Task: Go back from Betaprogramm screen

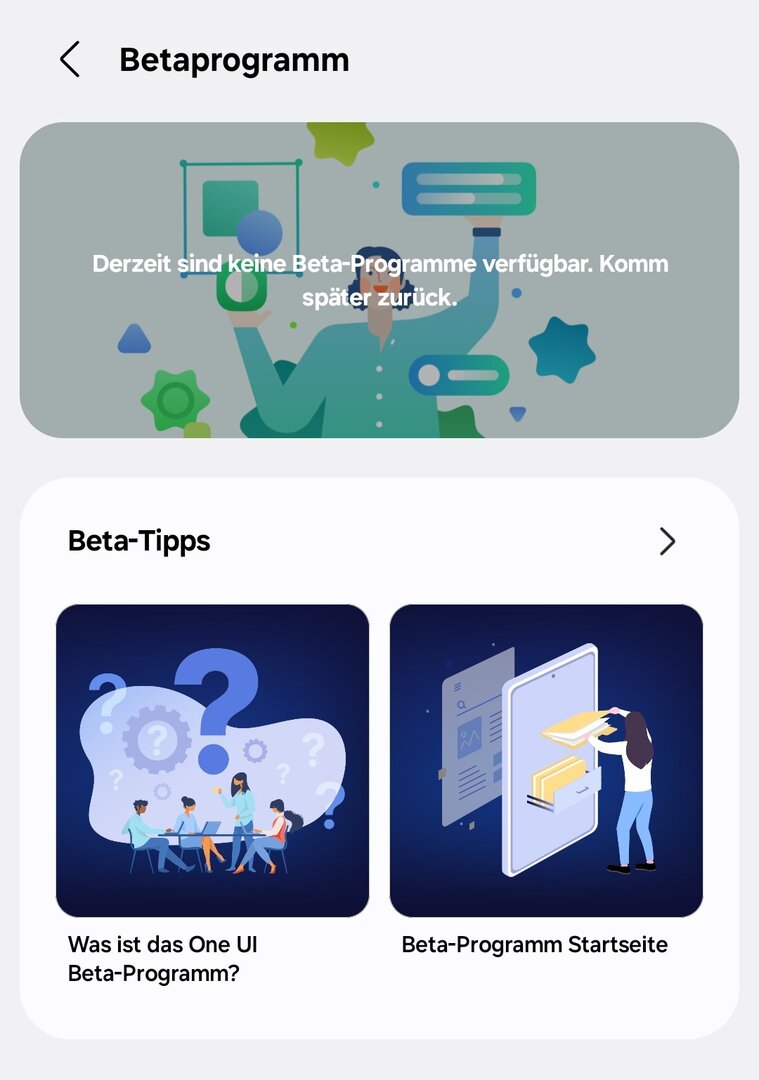Action: 69,60
